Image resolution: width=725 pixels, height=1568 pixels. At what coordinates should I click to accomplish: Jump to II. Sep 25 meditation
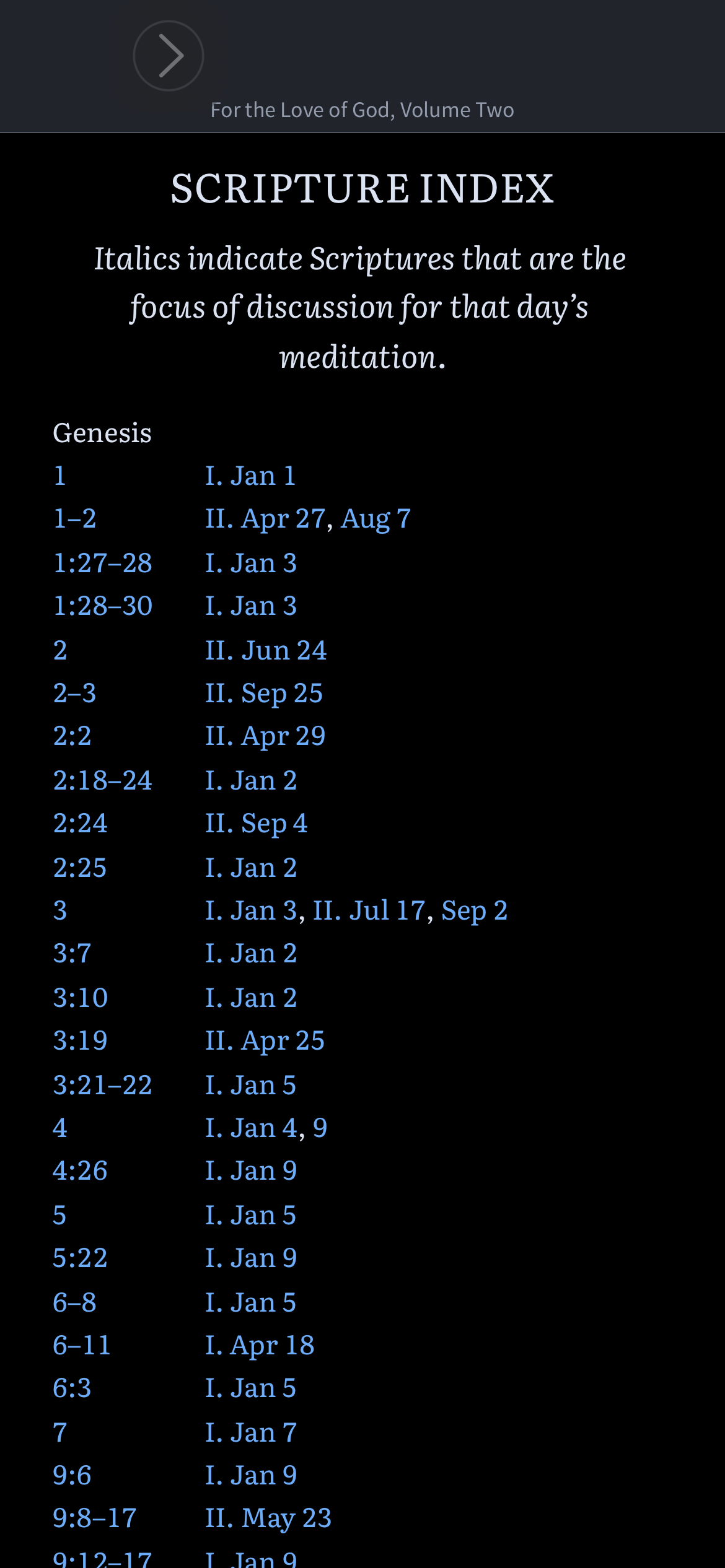click(264, 694)
